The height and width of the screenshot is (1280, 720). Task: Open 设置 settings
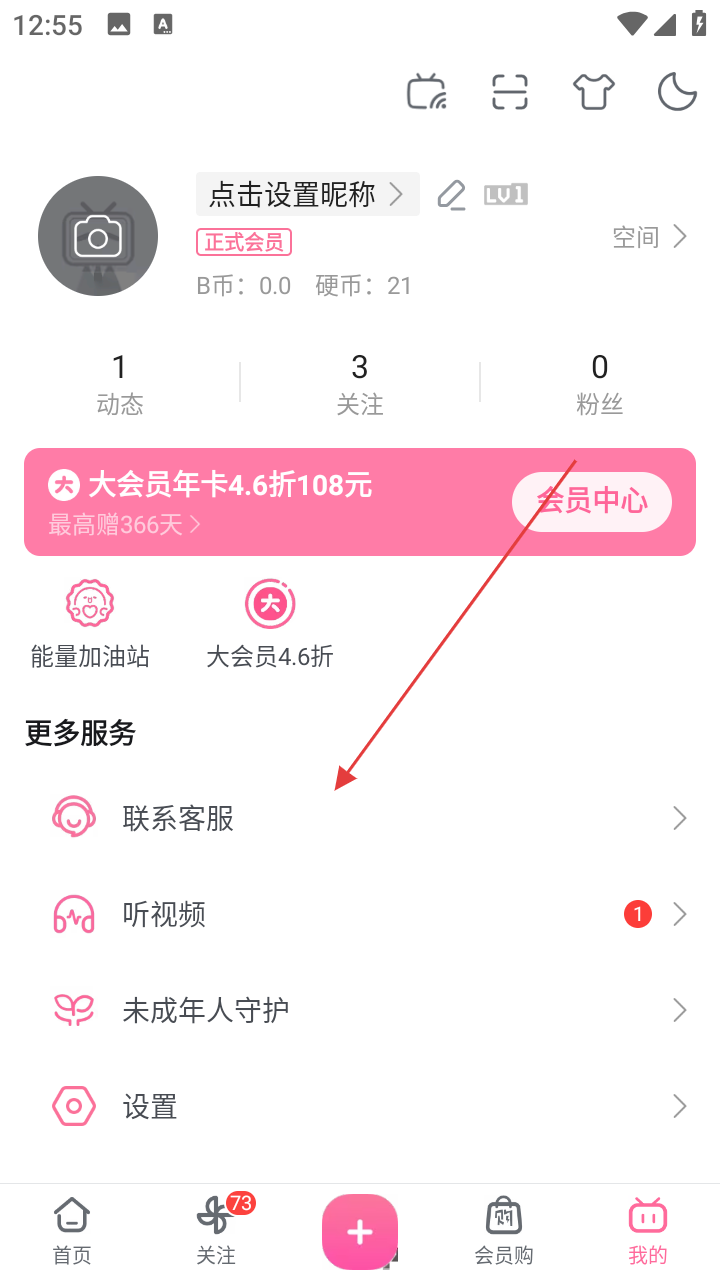tap(360, 1106)
